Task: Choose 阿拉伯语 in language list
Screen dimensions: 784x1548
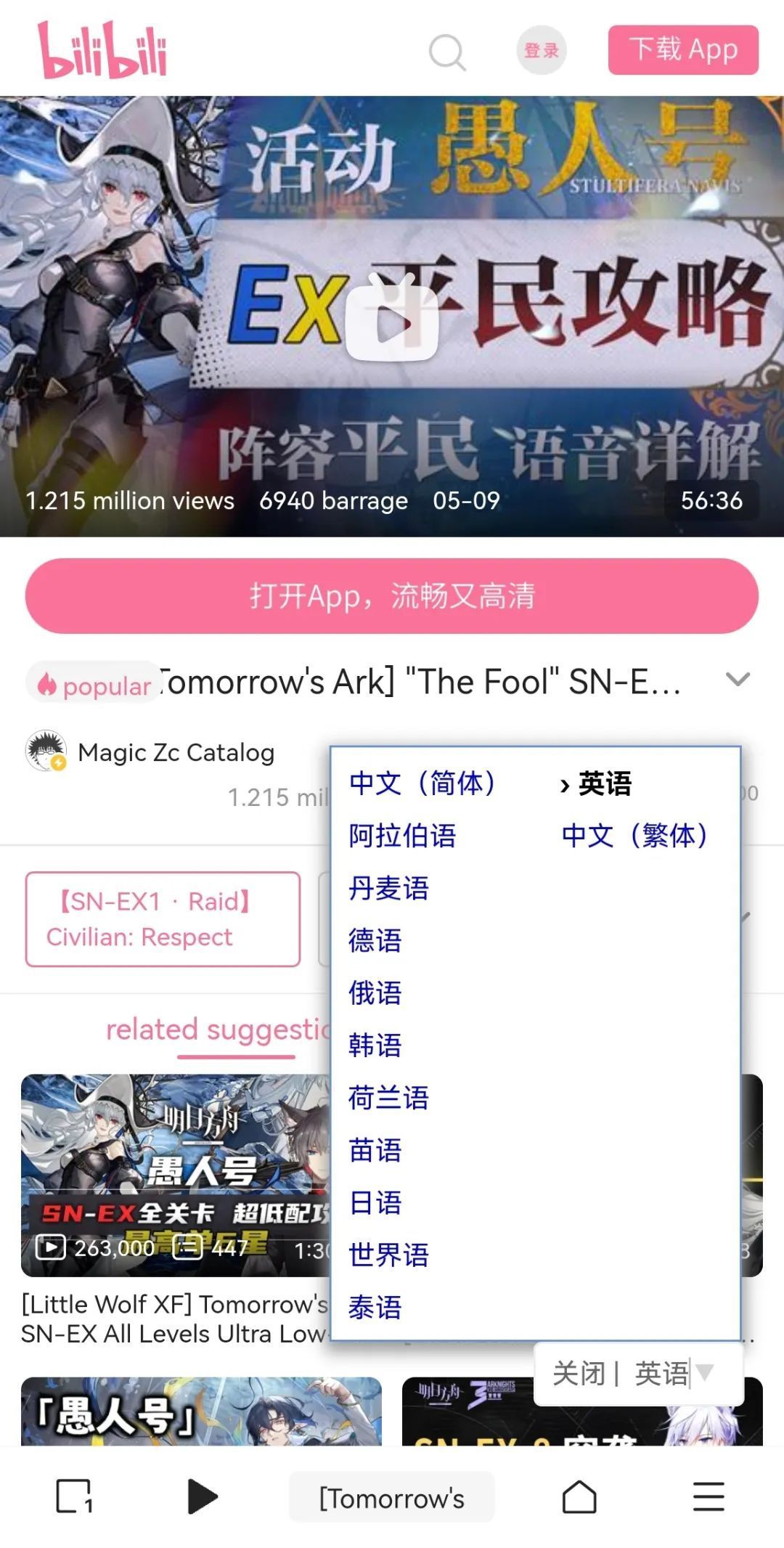Action: [x=402, y=836]
